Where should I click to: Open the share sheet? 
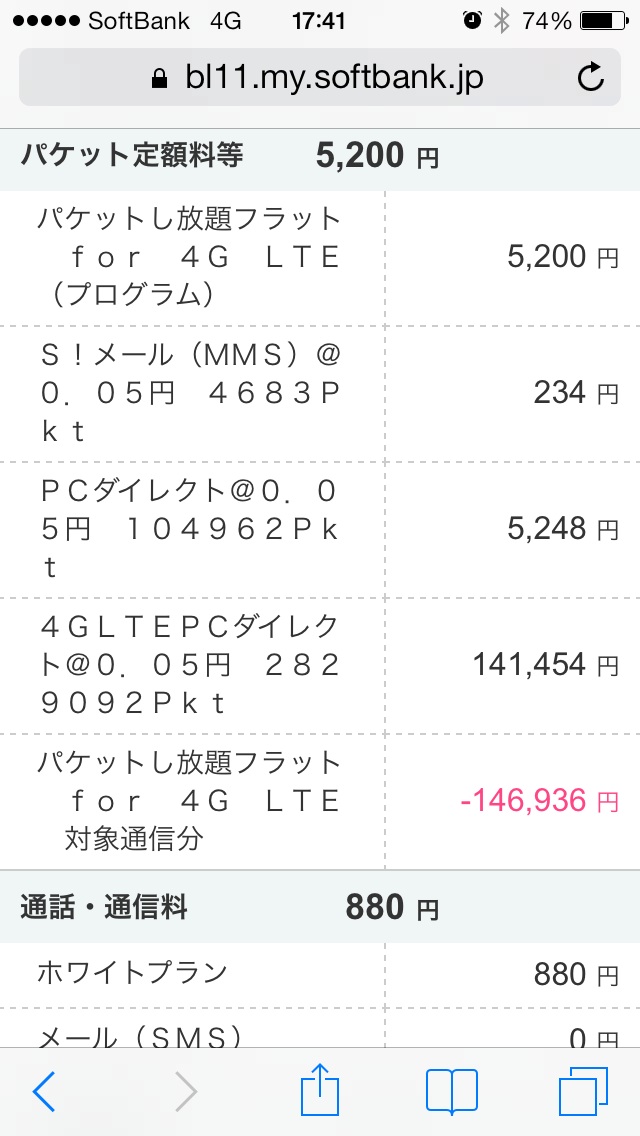320,1088
